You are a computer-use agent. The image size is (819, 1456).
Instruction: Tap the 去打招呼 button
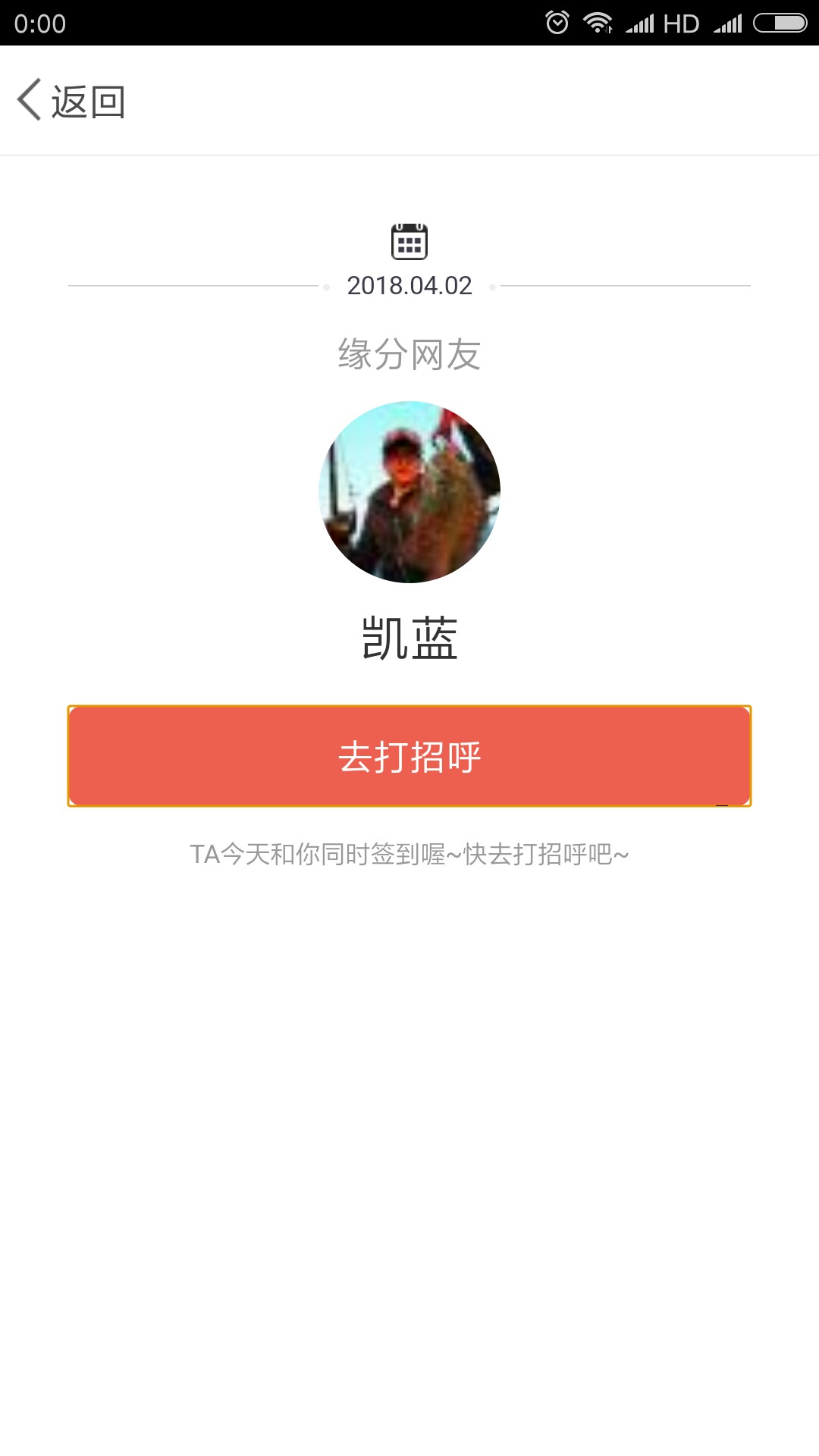click(x=409, y=756)
